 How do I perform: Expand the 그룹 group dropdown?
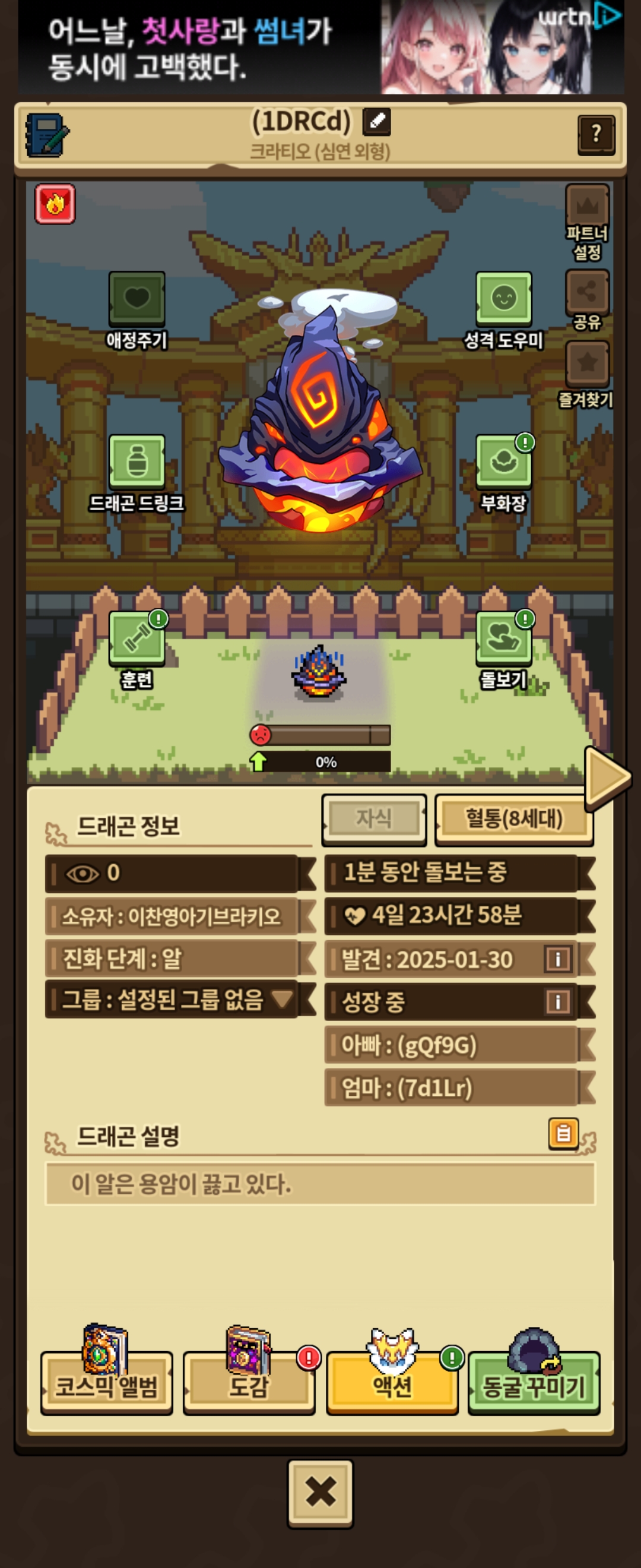pyautogui.click(x=281, y=998)
